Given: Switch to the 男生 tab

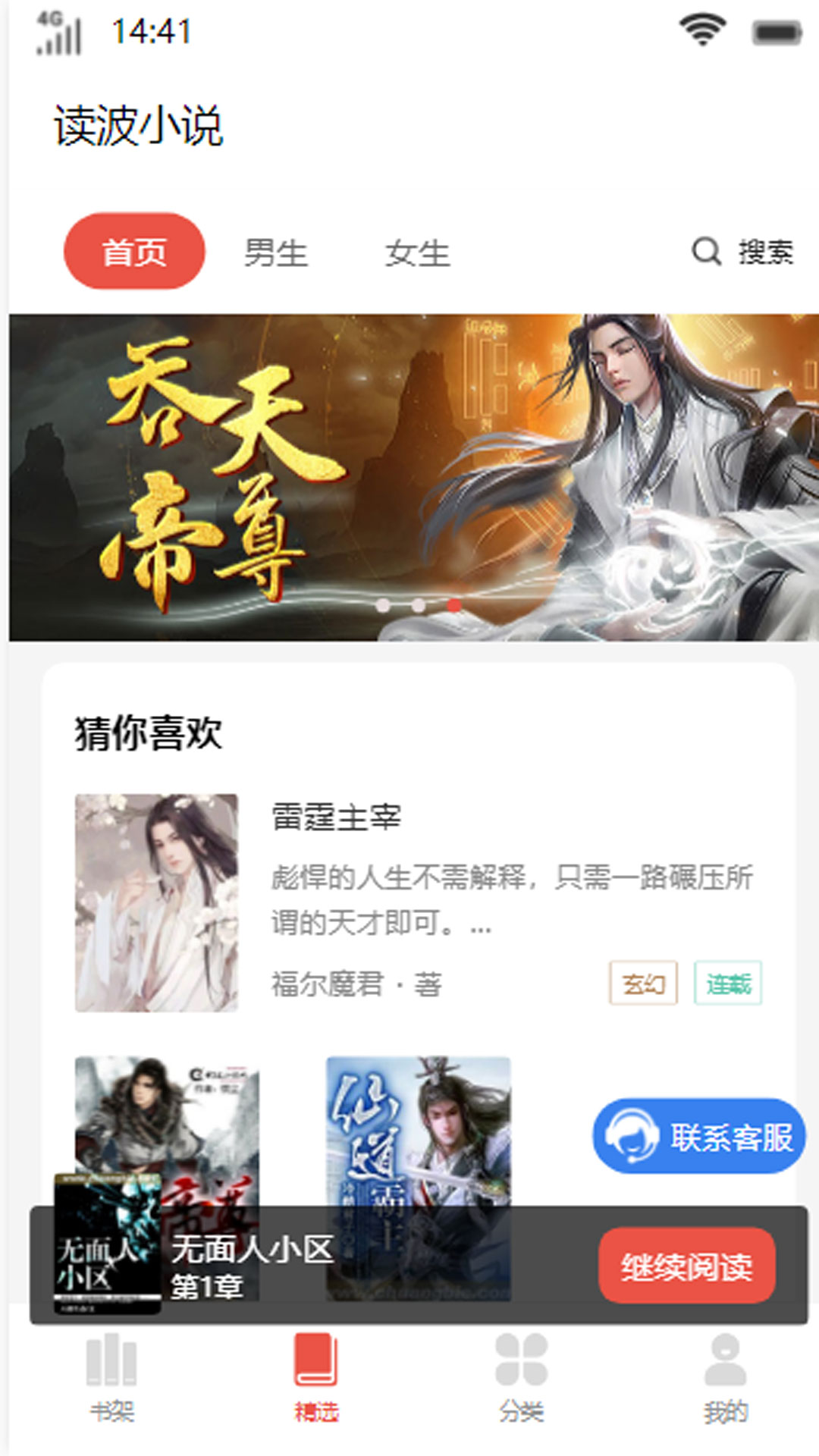Looking at the screenshot, I should pos(276,251).
